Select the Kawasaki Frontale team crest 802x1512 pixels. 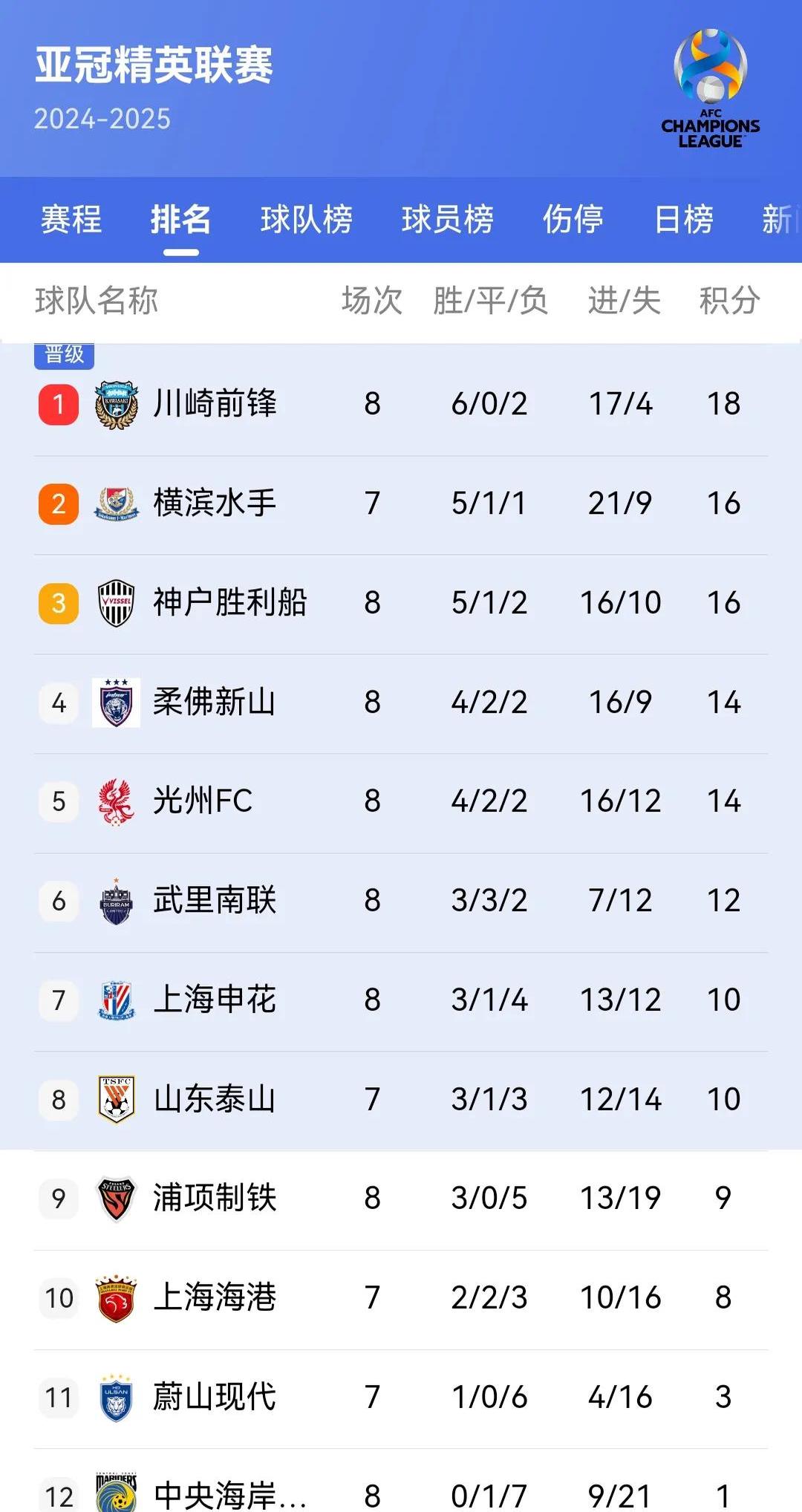[x=115, y=403]
